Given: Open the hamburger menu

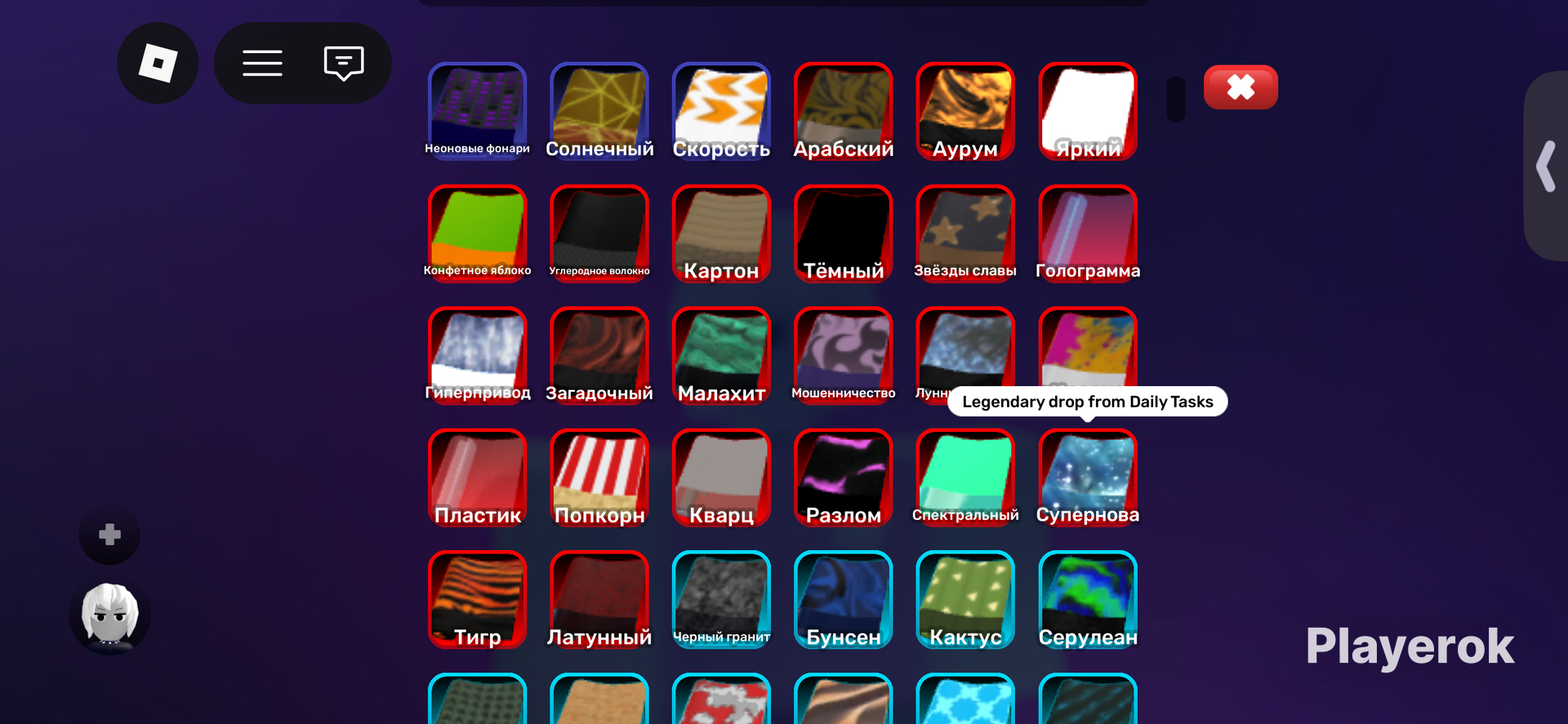Looking at the screenshot, I should pyautogui.click(x=262, y=63).
